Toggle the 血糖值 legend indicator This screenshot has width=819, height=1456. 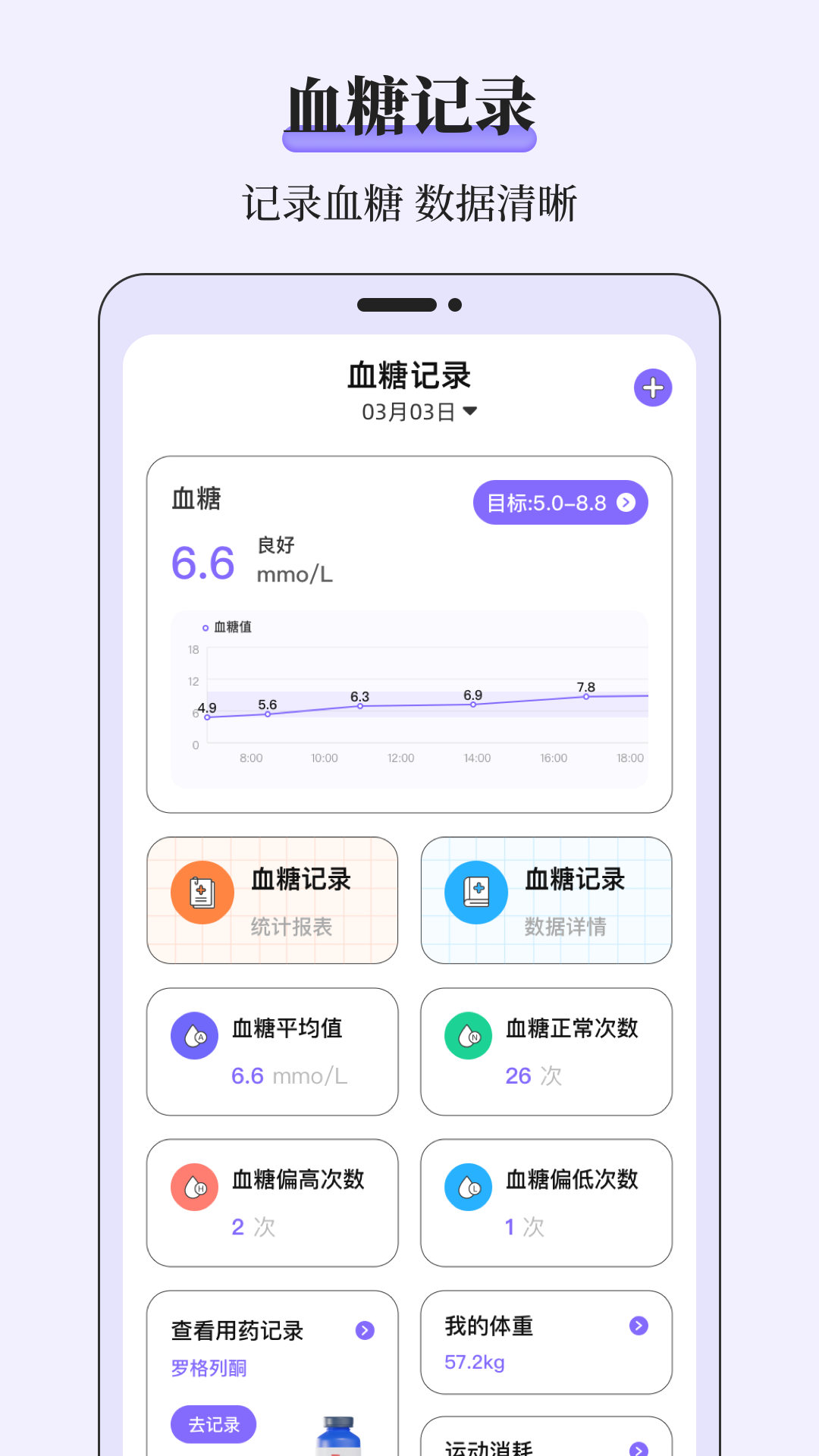(x=204, y=628)
